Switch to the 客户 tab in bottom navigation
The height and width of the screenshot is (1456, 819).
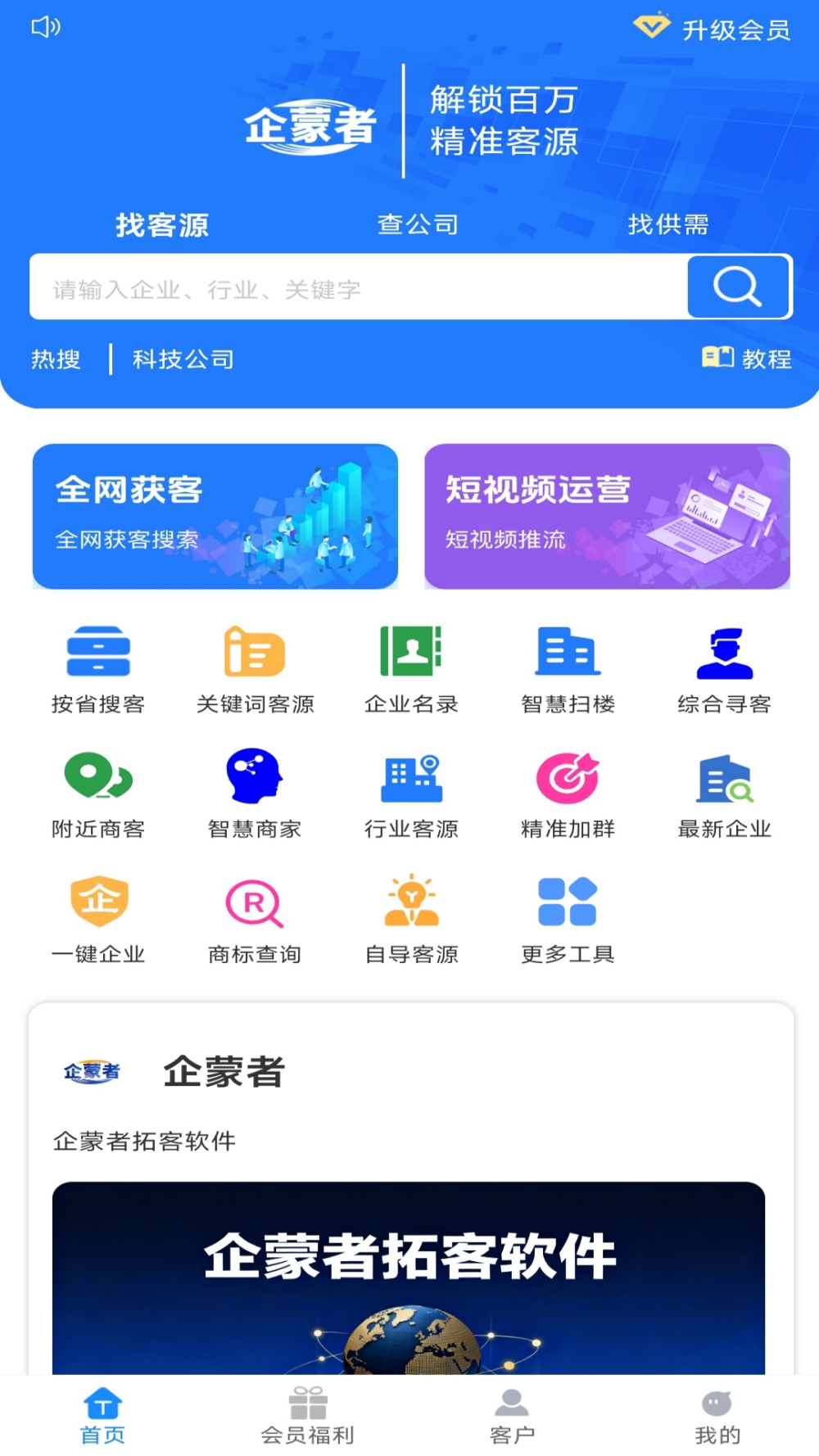(x=513, y=1417)
